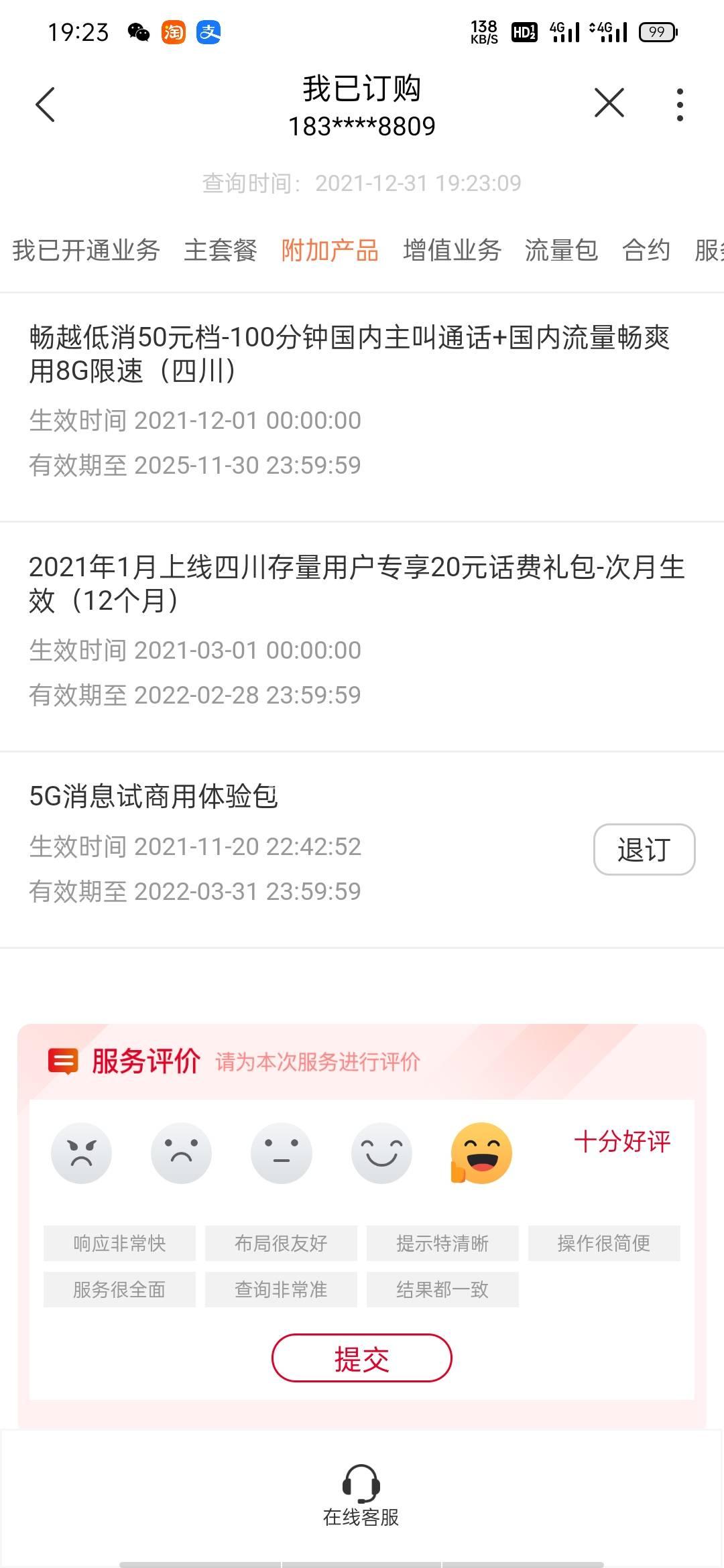Close the 我已订购 page
This screenshot has height=1568, width=724.
pyautogui.click(x=609, y=103)
